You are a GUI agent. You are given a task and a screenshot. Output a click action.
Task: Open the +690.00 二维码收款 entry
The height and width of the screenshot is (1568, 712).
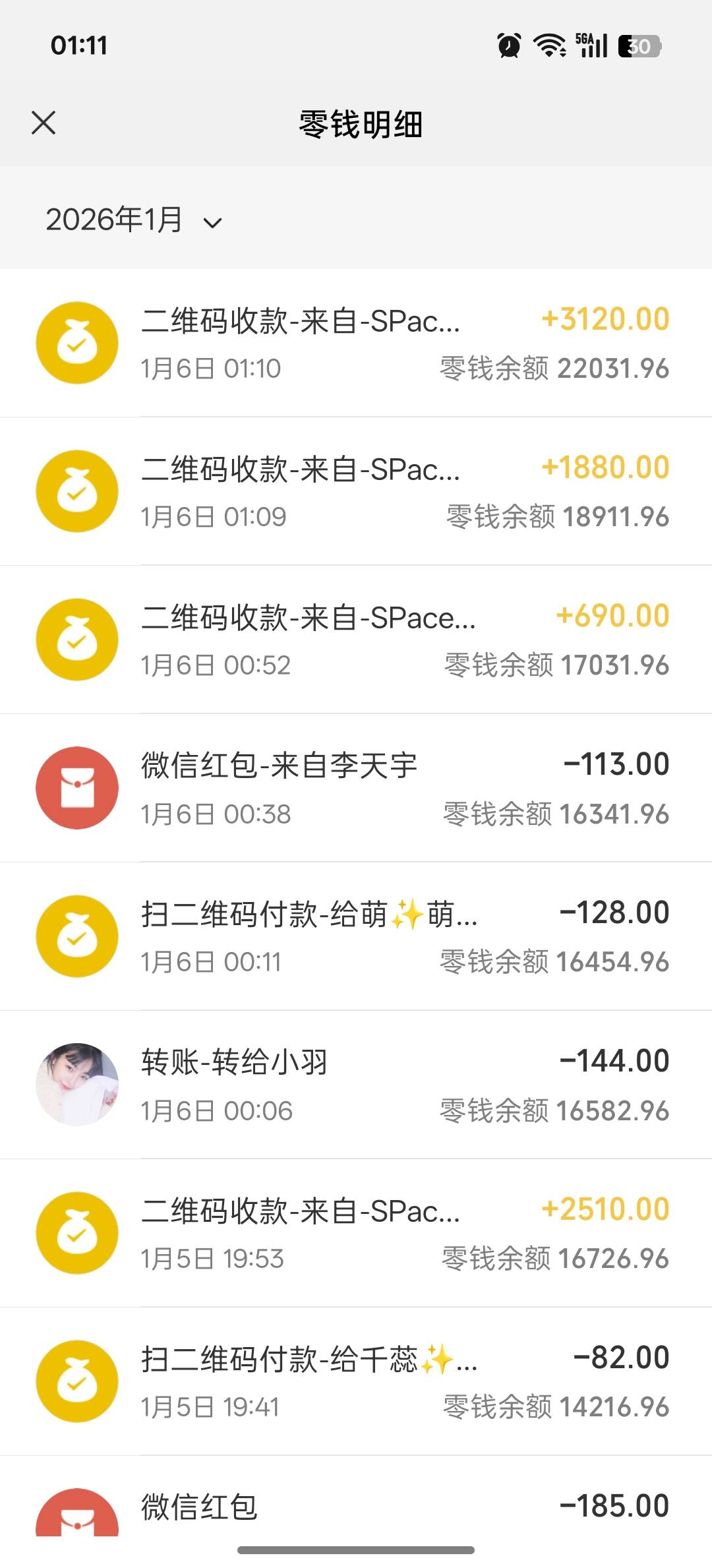tap(356, 640)
